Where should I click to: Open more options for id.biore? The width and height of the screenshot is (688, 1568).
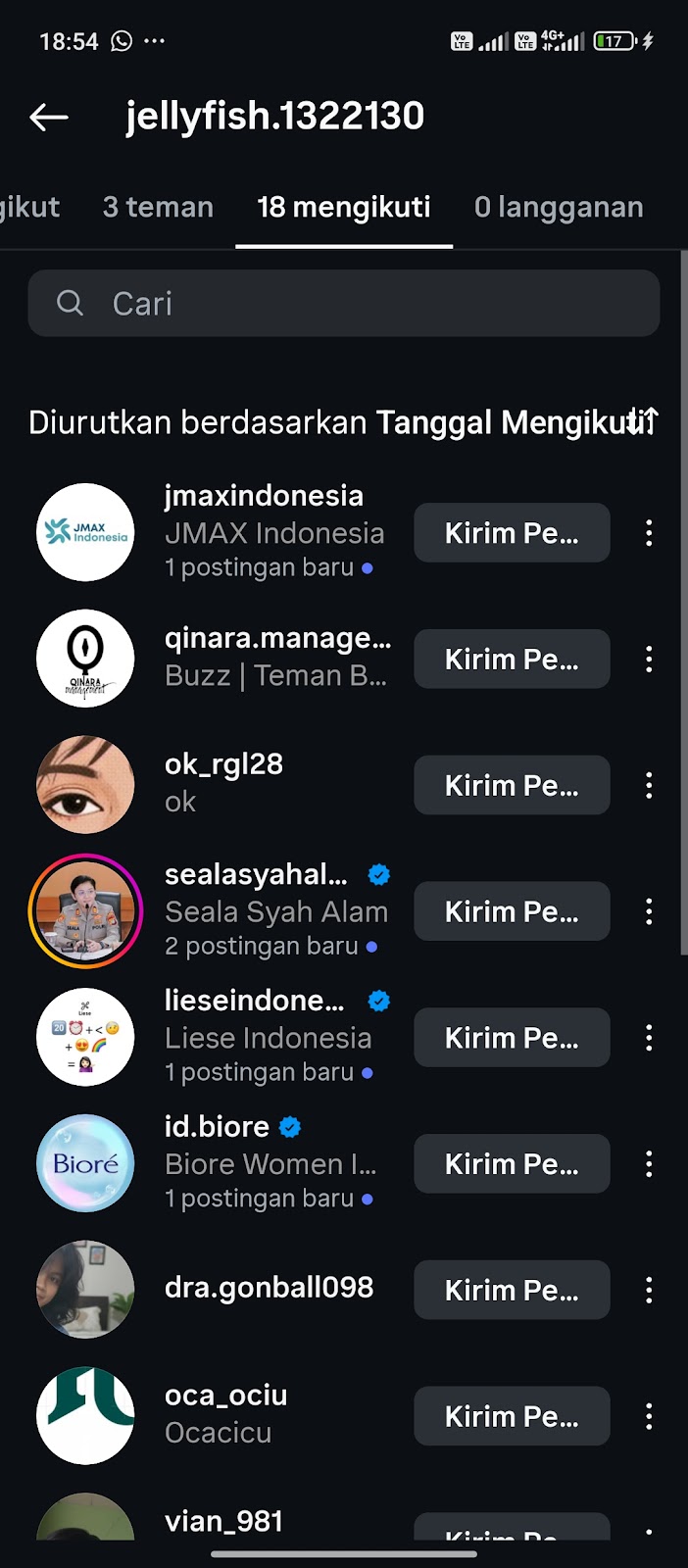[649, 1164]
